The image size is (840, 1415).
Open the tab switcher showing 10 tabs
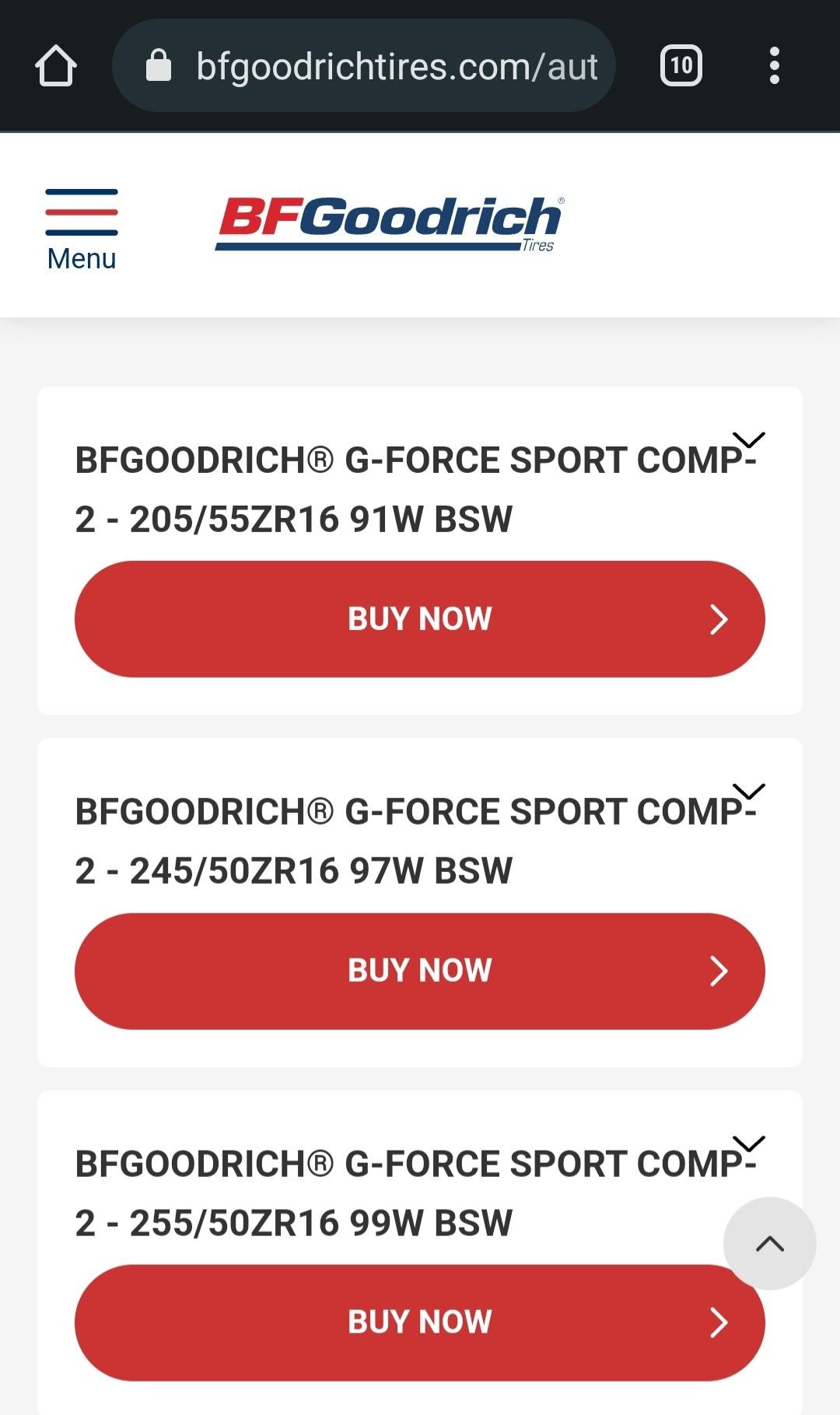pos(681,65)
